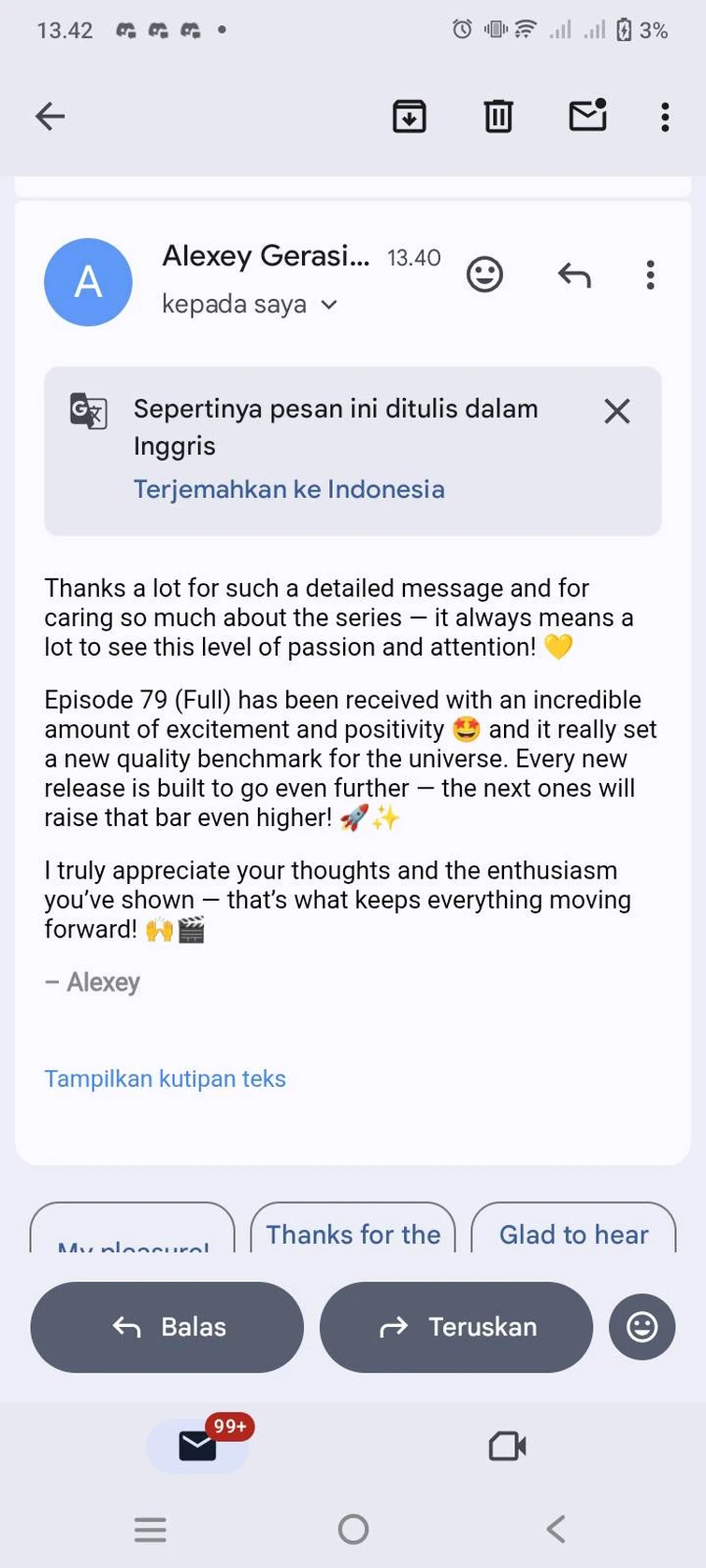Delete this email

tap(497, 116)
